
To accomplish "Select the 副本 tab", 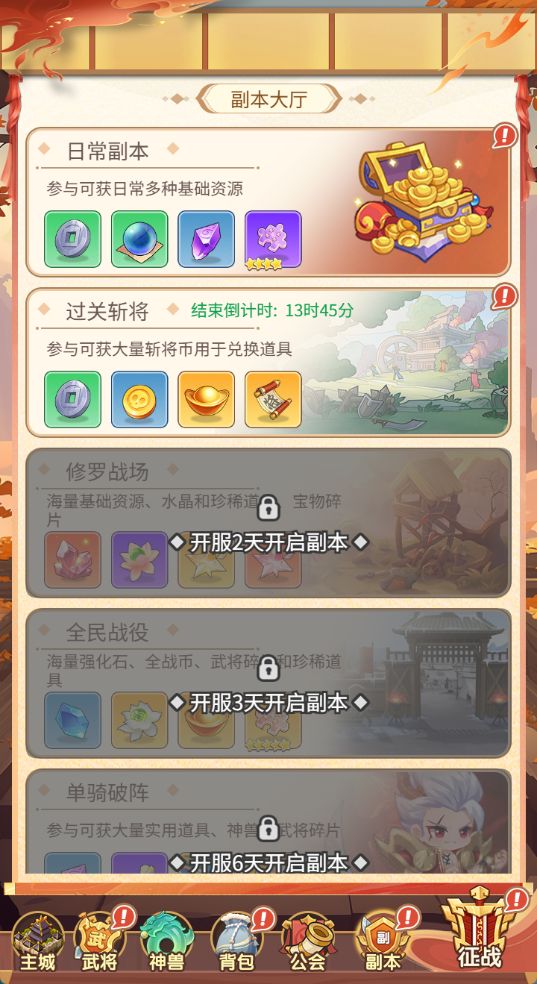I will (381, 941).
